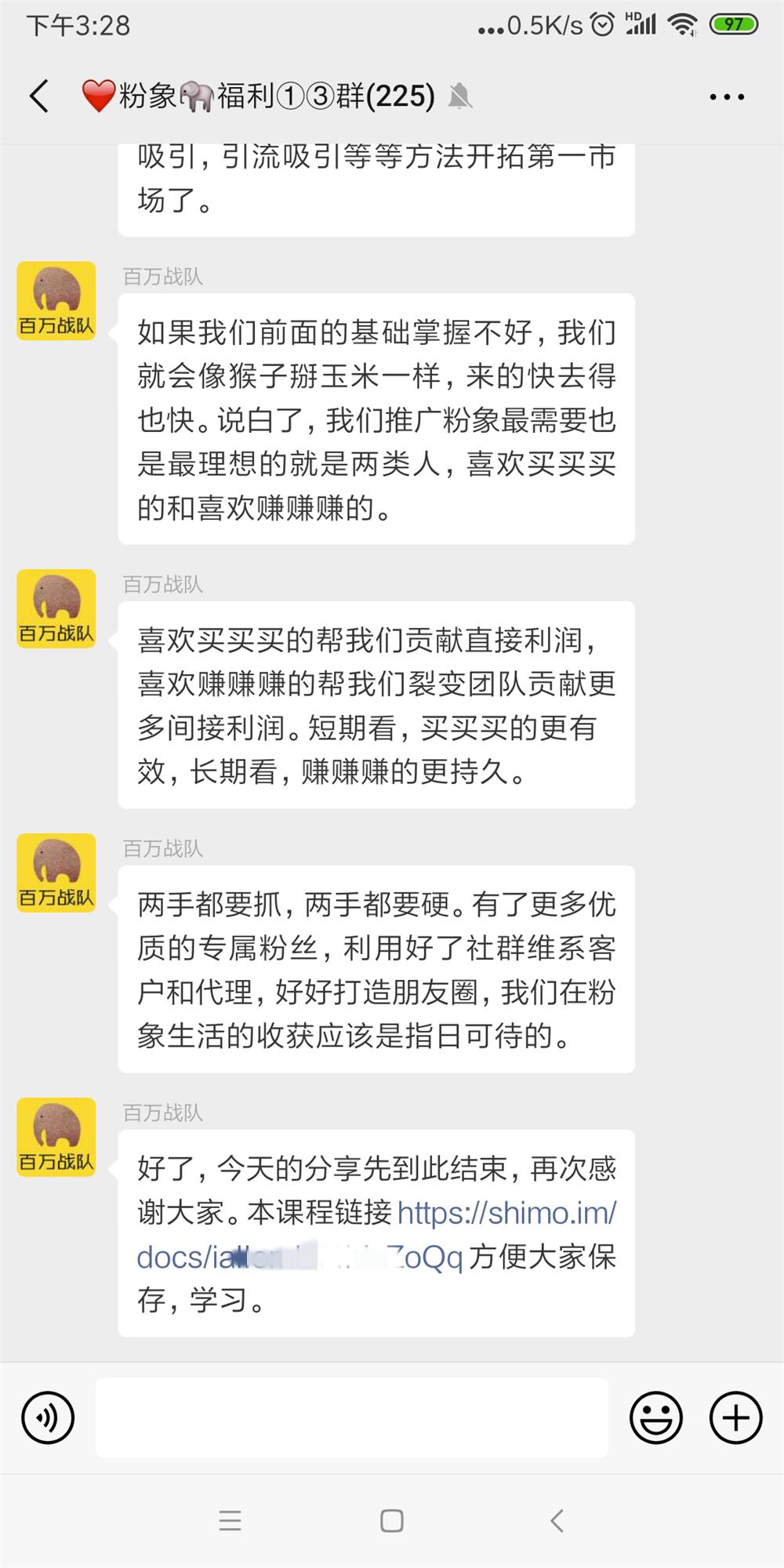The width and height of the screenshot is (784, 1568).
Task: Open the group chat's three-dot menu
Action: click(x=726, y=96)
